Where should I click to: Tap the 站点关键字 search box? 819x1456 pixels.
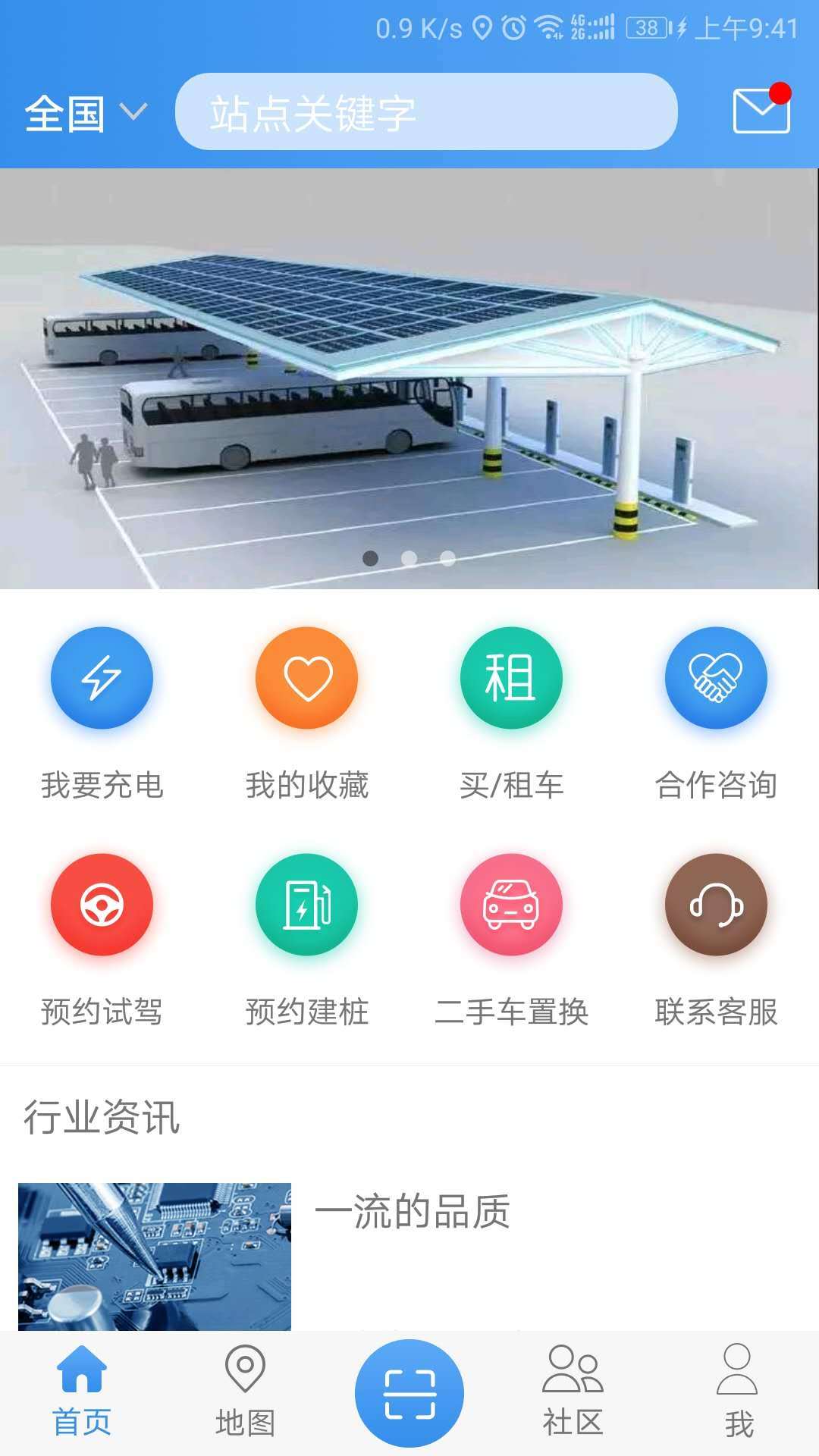click(x=425, y=112)
